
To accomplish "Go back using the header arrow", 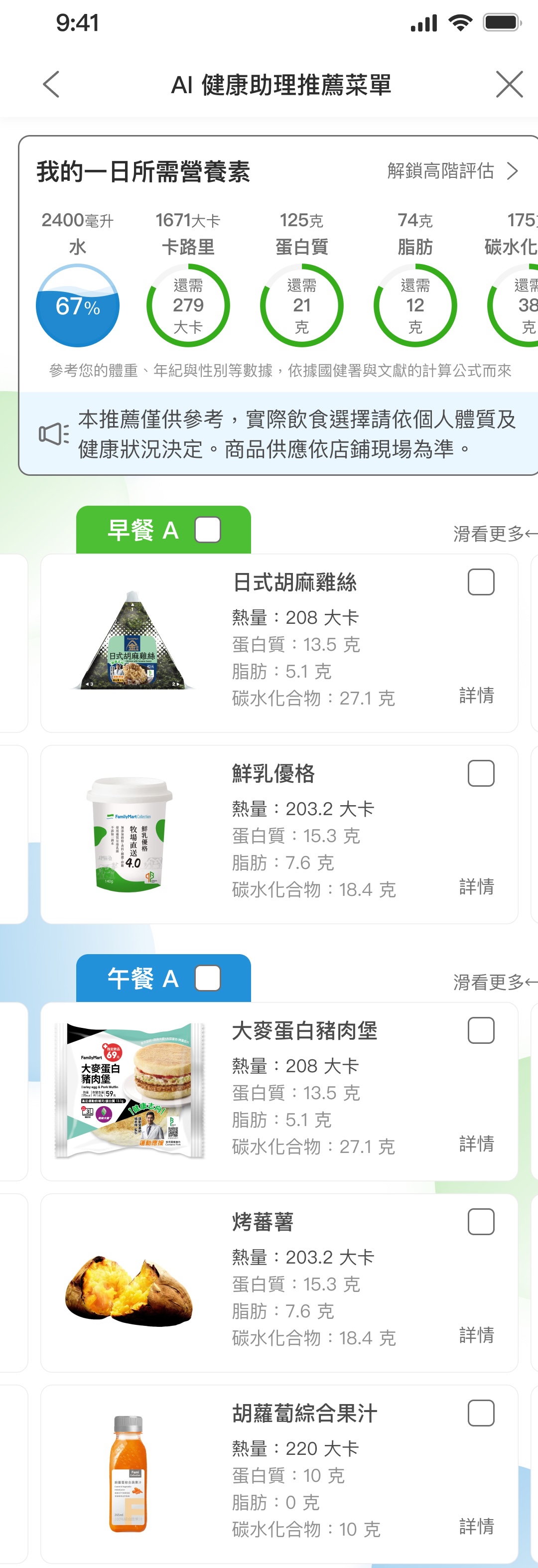I will pos(52,84).
